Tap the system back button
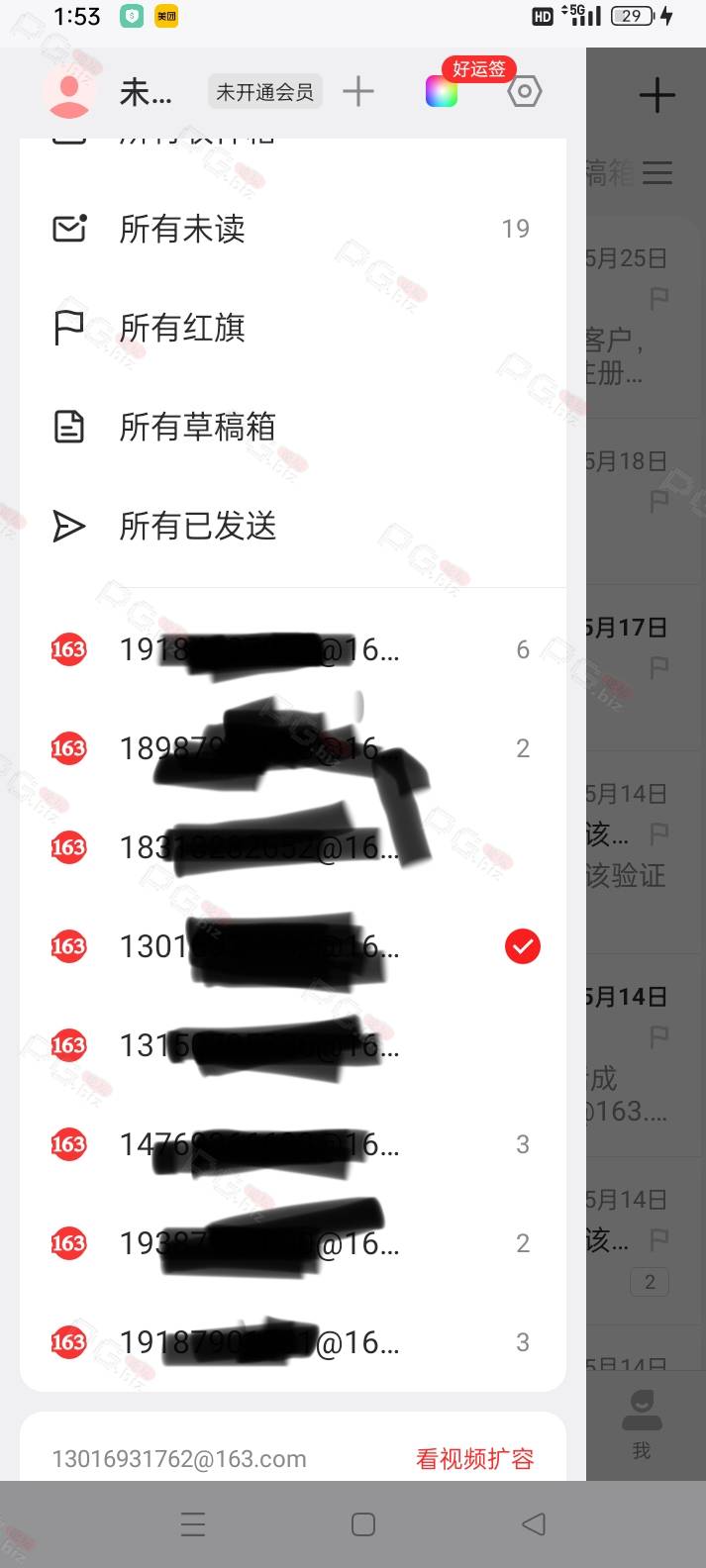Image resolution: width=706 pixels, height=1568 pixels. click(534, 1524)
